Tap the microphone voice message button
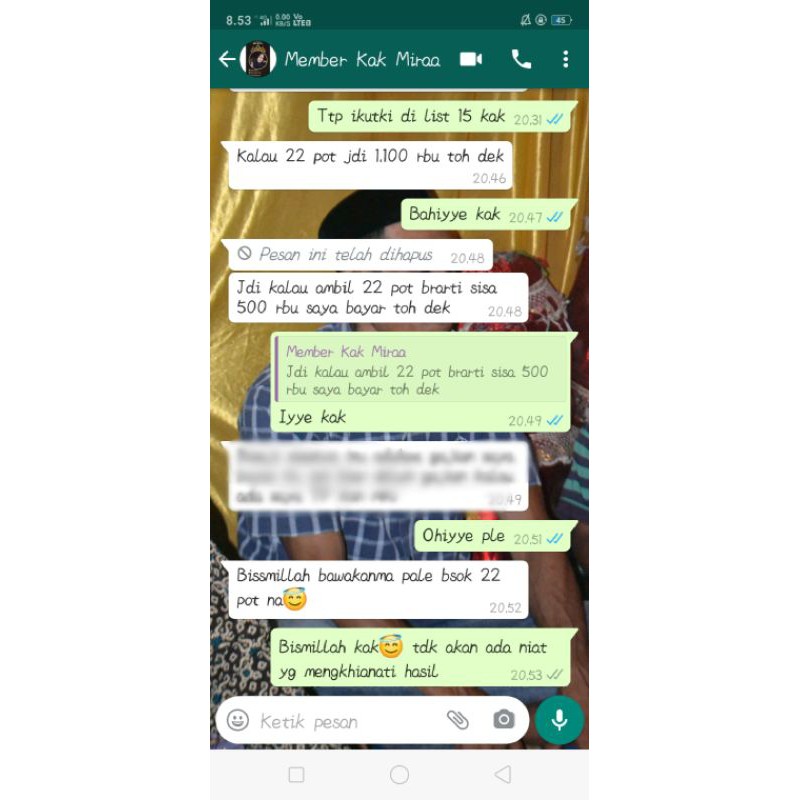 (559, 720)
